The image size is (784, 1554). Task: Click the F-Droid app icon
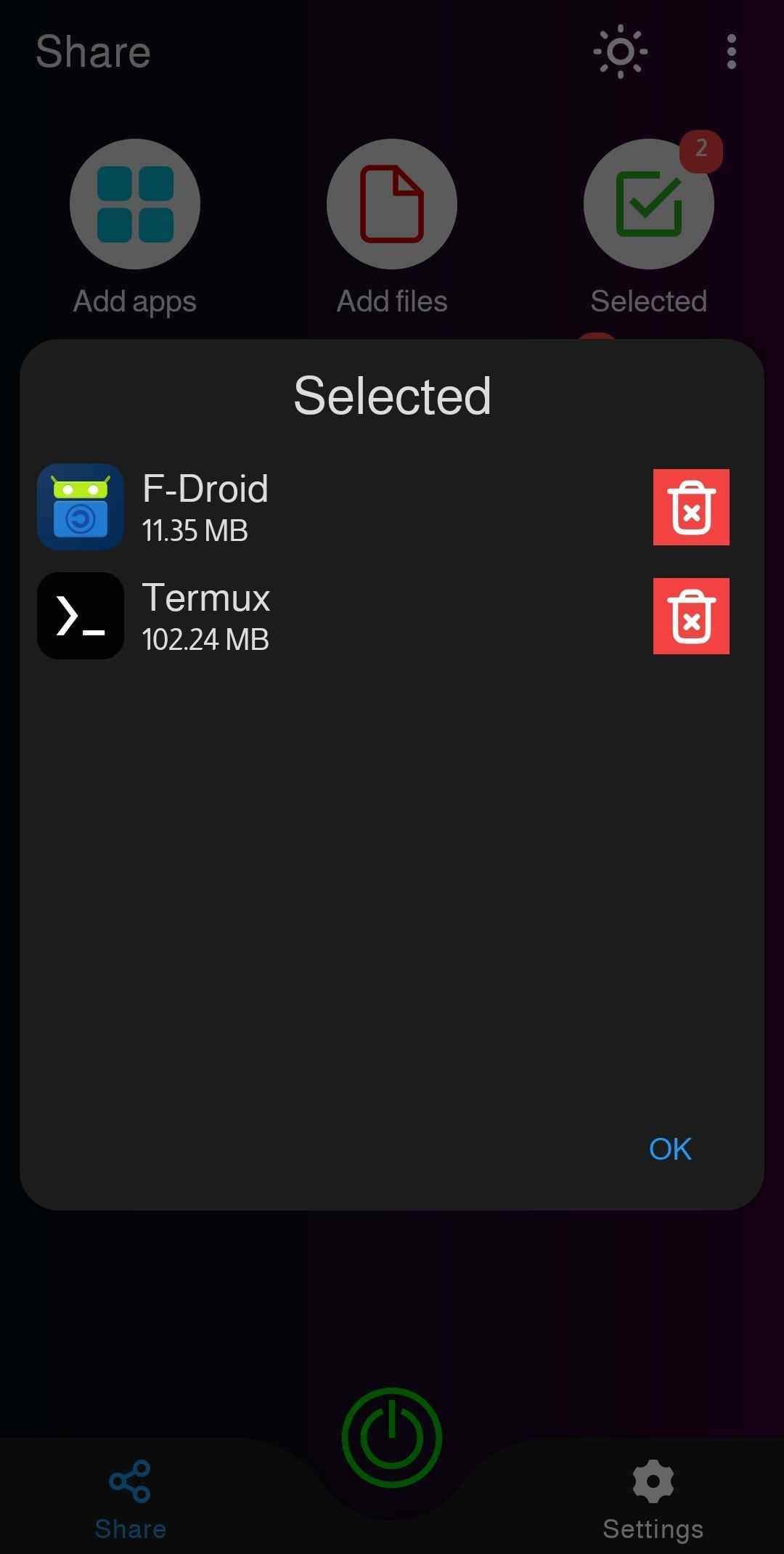pos(80,506)
